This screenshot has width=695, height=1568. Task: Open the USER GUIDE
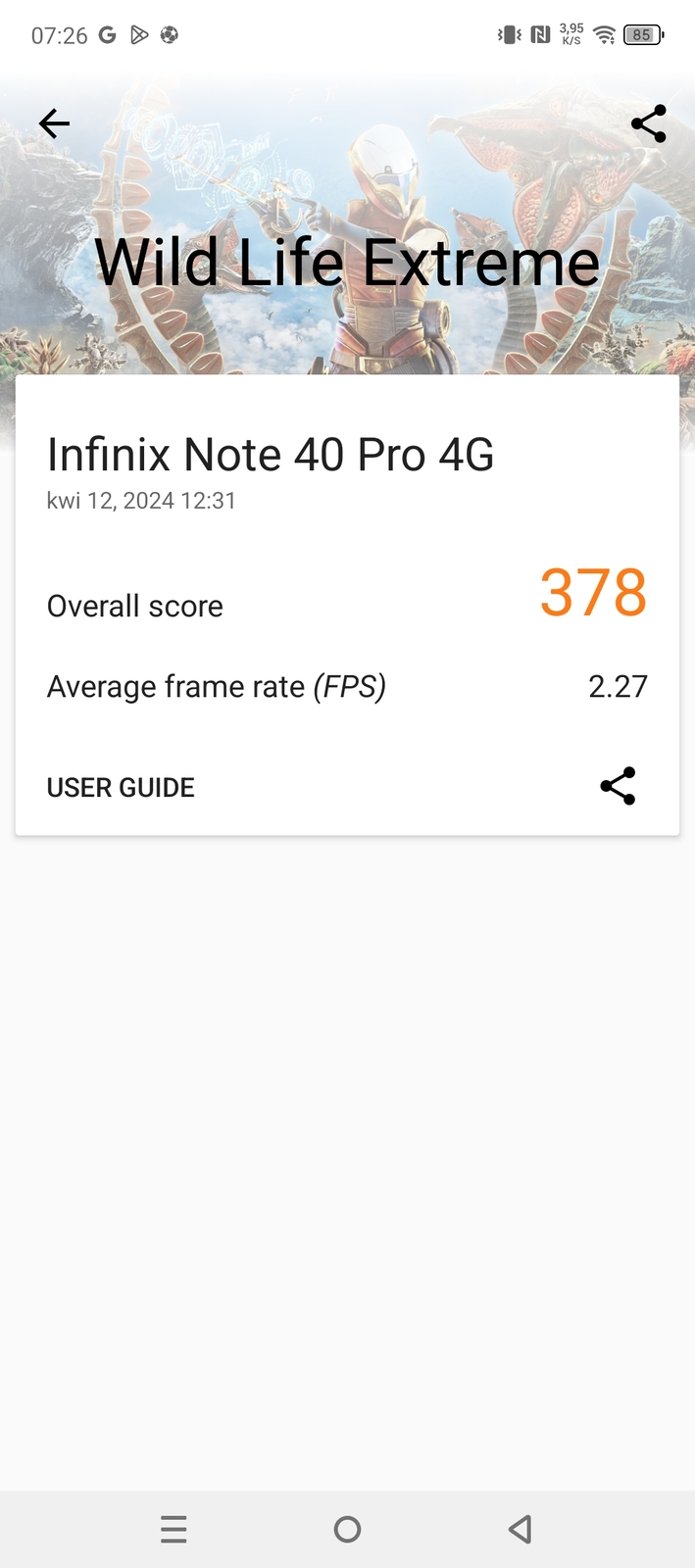pyautogui.click(x=121, y=787)
